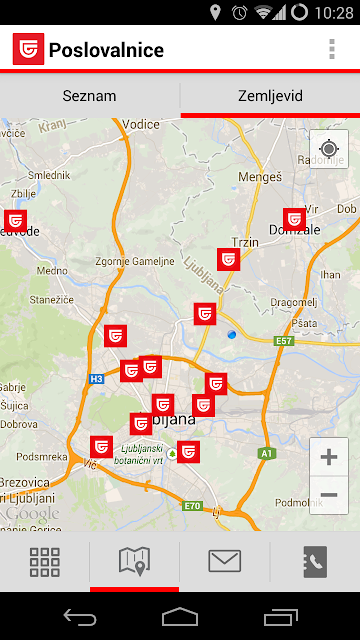Image resolution: width=360 pixels, height=640 pixels.
Task: Select the Zemljevid tab
Action: pos(270,96)
